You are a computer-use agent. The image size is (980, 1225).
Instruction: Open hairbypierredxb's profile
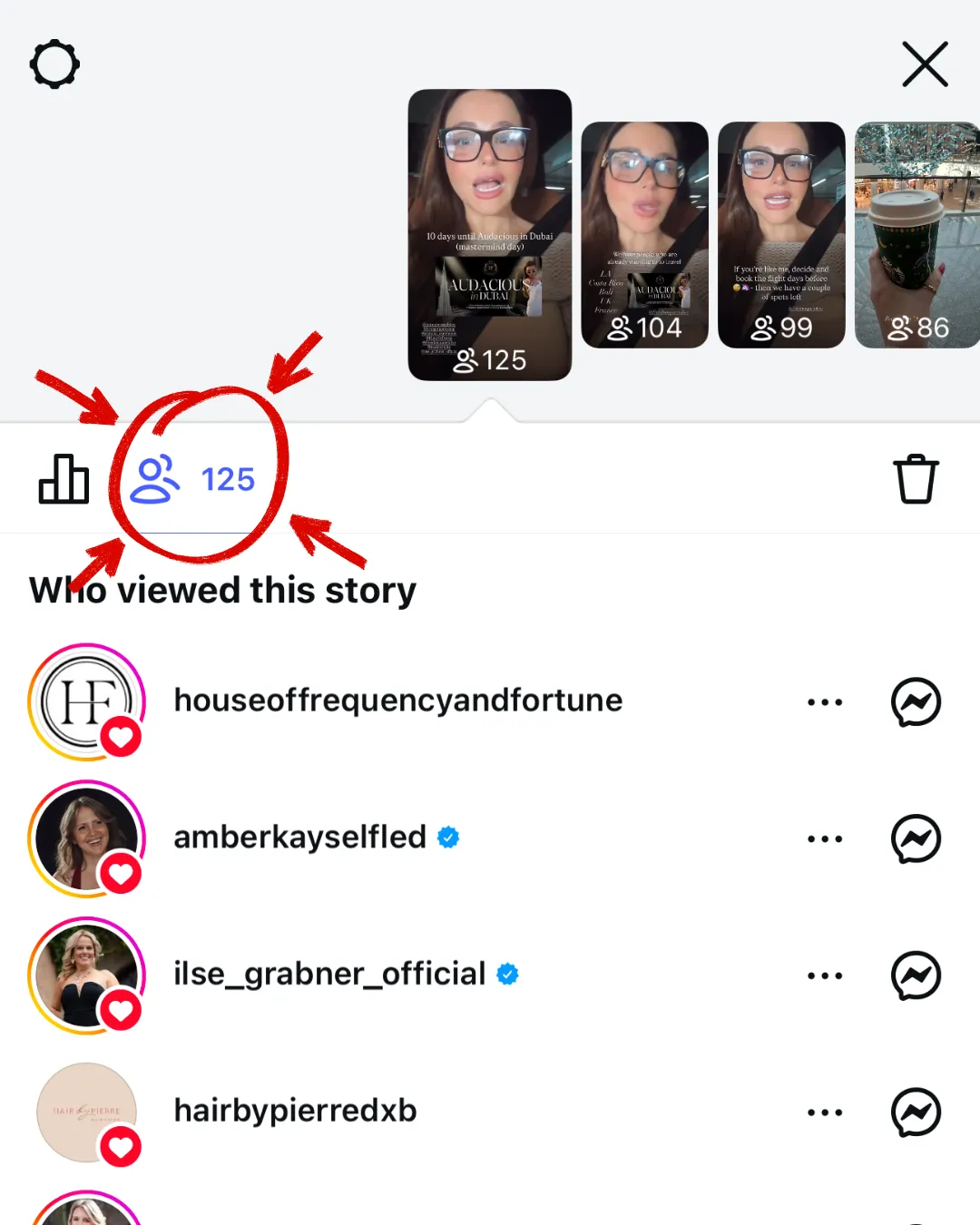(x=295, y=1111)
